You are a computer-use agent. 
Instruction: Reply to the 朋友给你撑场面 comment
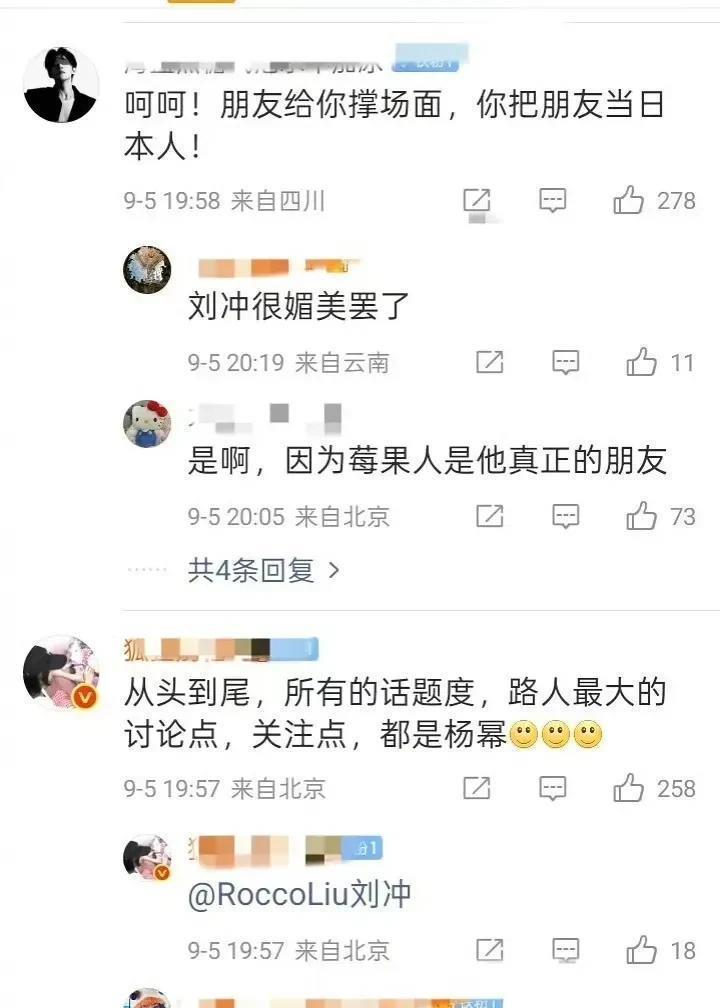(x=553, y=201)
